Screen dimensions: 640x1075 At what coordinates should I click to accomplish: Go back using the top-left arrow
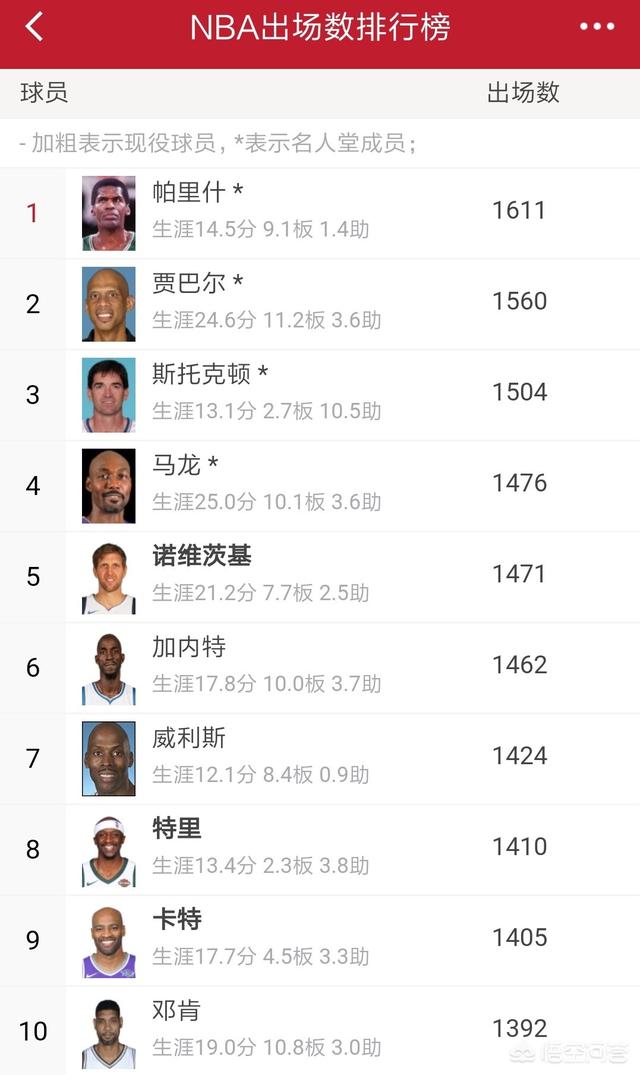pyautogui.click(x=34, y=27)
